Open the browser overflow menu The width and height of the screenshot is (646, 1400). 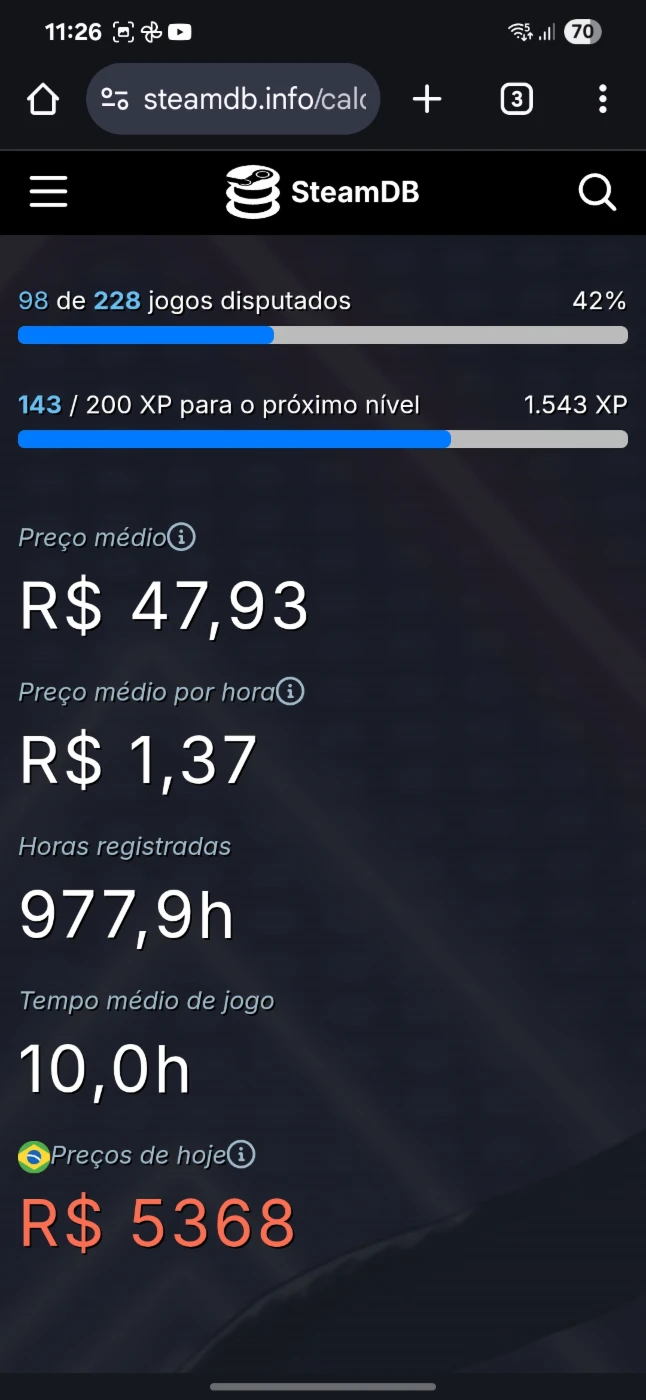pos(602,99)
